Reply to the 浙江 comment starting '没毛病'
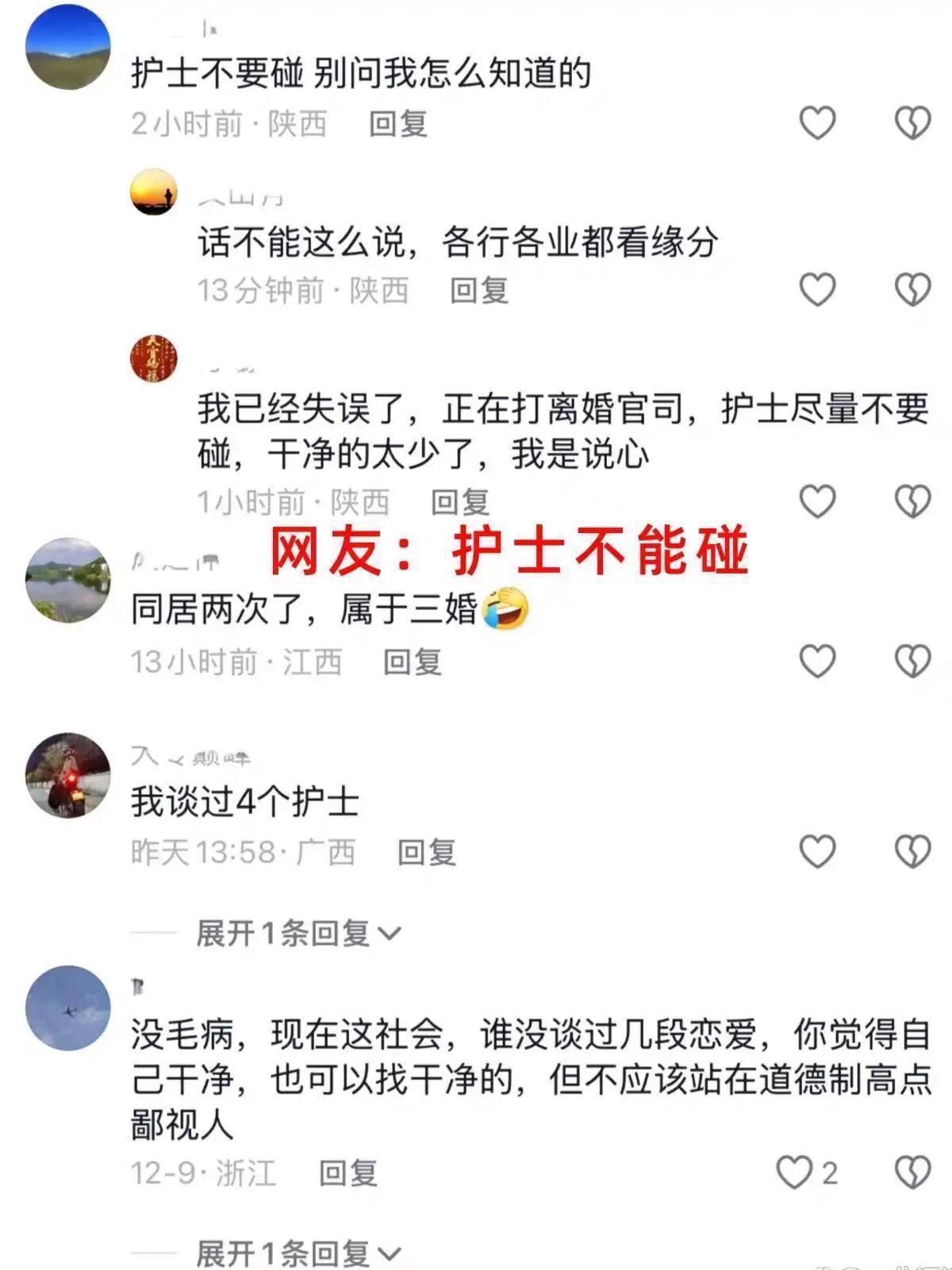Viewport: 952px width, 1270px height. click(x=348, y=1173)
